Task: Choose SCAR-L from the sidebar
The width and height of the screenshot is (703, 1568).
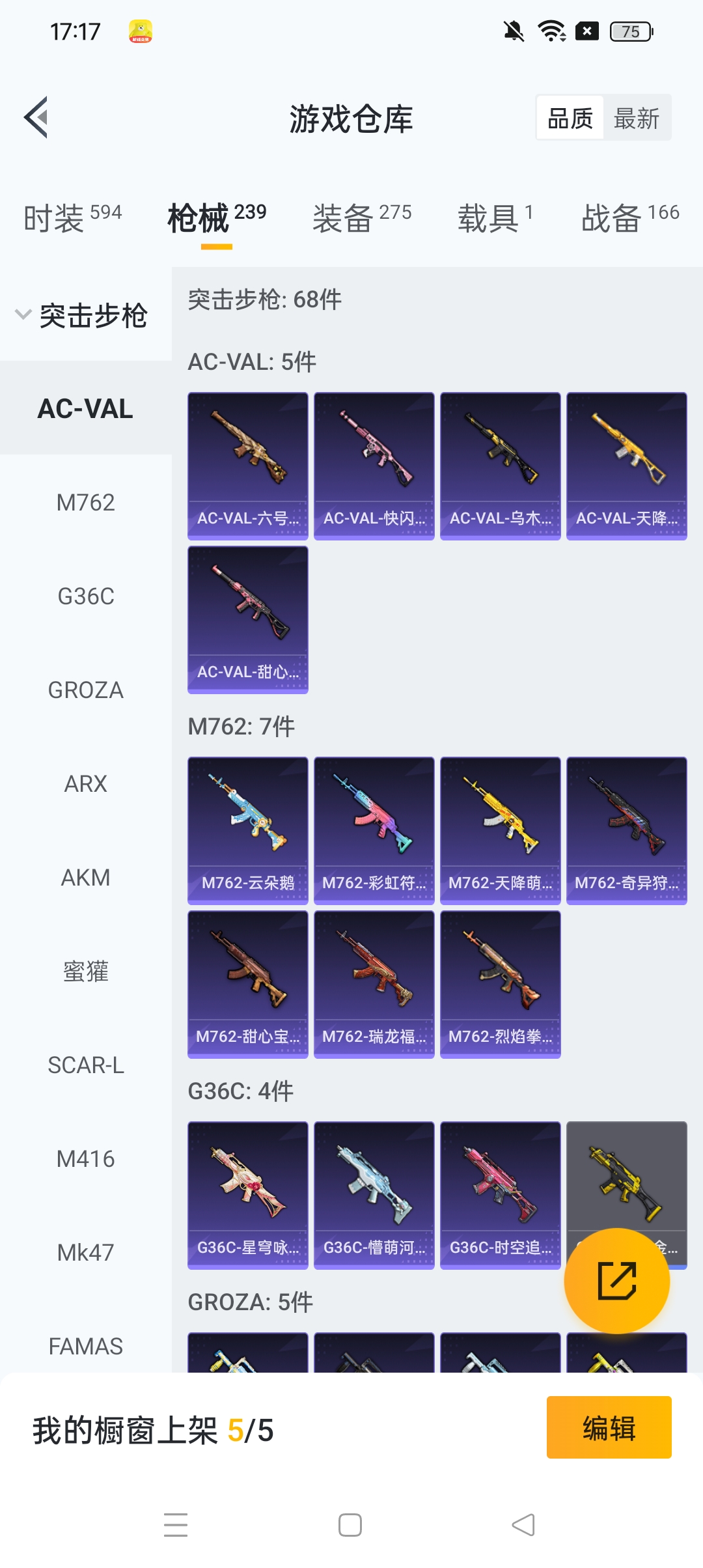Action: pos(85,1065)
